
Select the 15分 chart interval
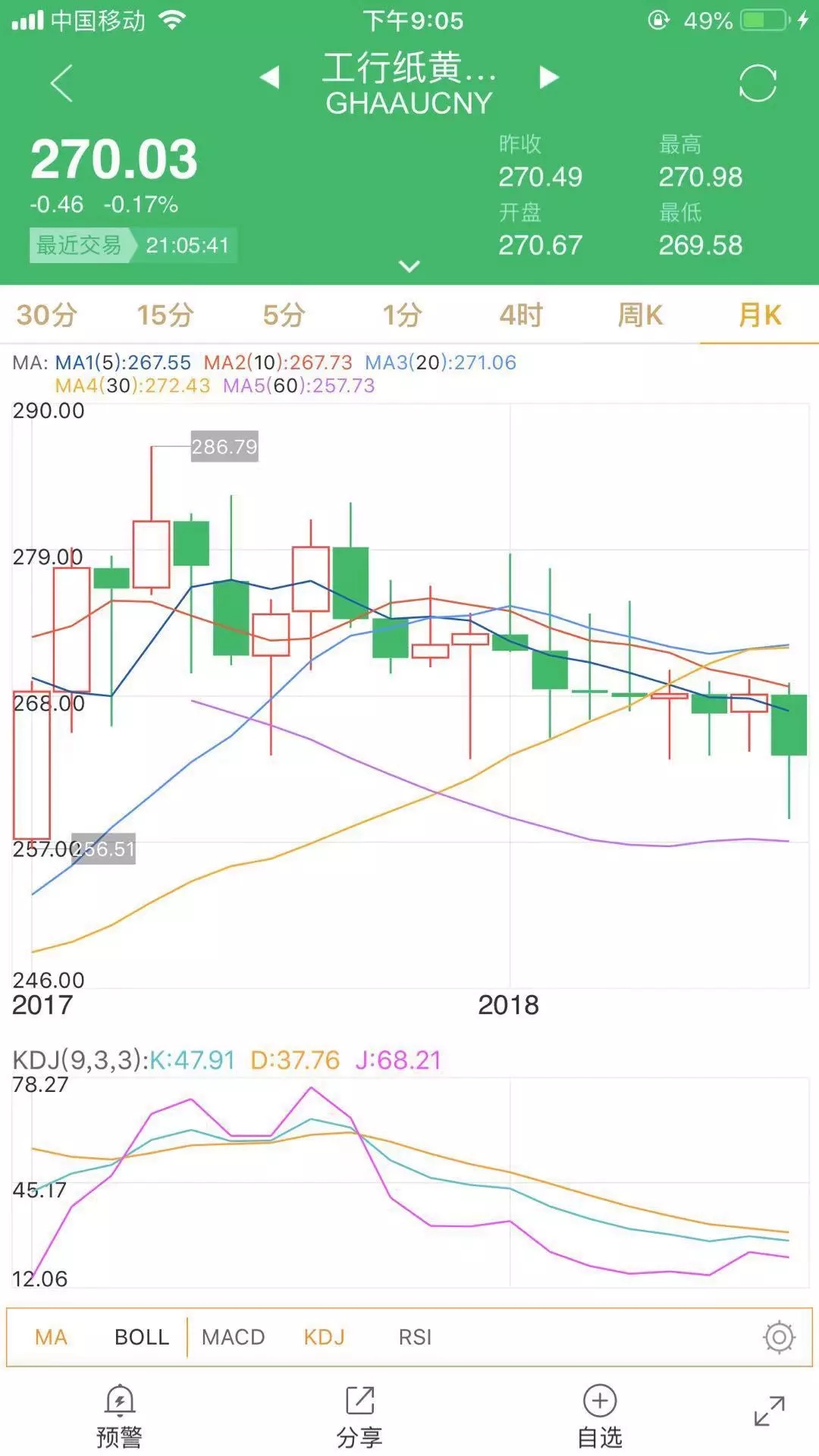[165, 315]
